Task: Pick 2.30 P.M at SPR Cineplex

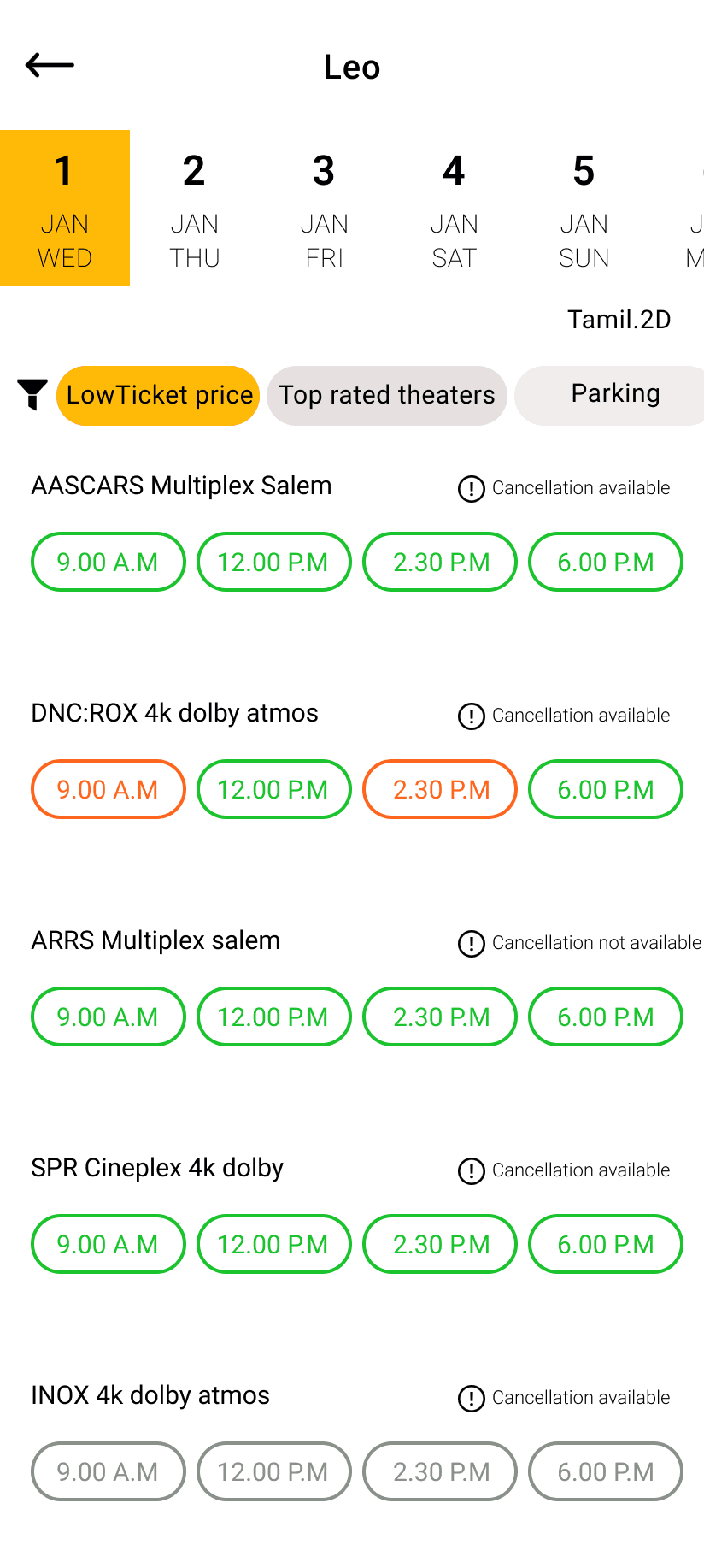Action: pyautogui.click(x=440, y=1244)
